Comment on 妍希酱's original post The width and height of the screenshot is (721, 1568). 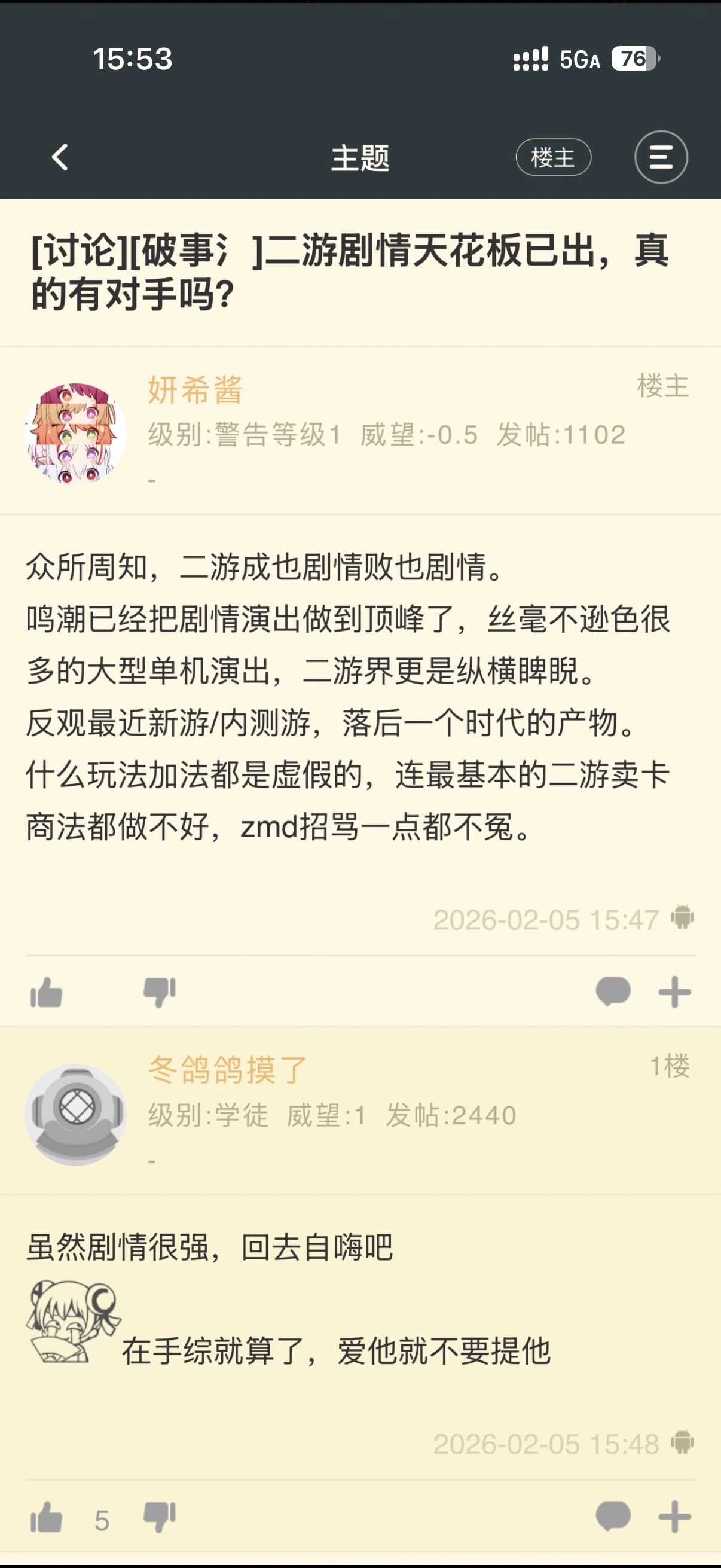click(x=613, y=992)
